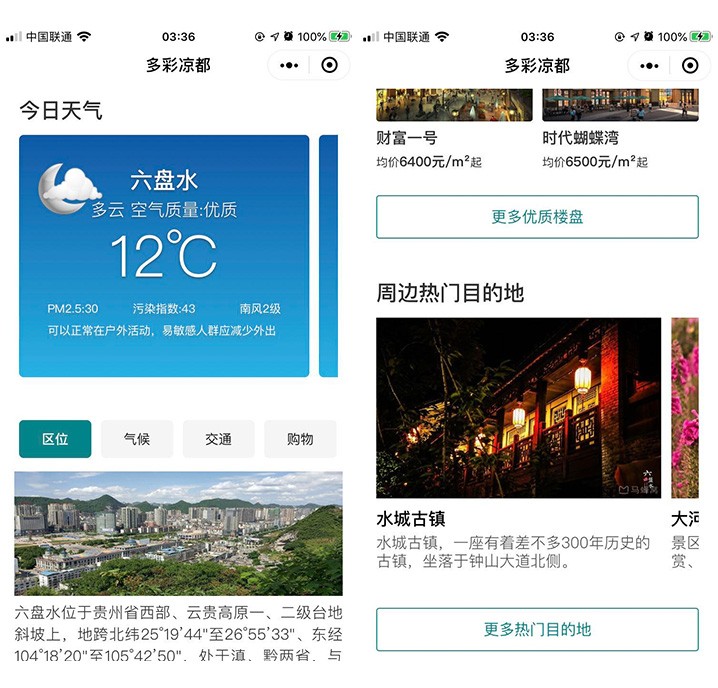
Task: Open the 财富一号 property listing
Action: click(454, 130)
